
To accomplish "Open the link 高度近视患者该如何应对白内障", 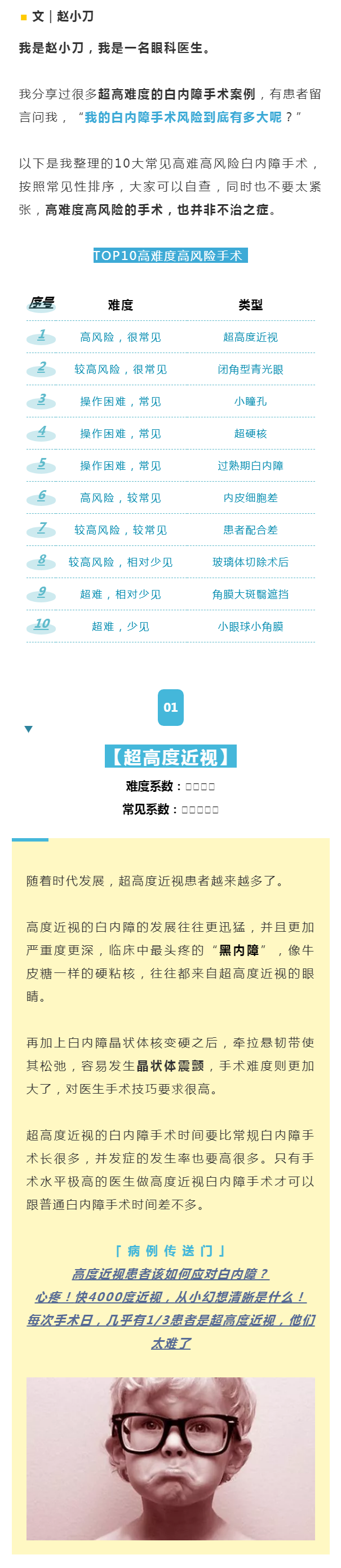I will [171, 1274].
